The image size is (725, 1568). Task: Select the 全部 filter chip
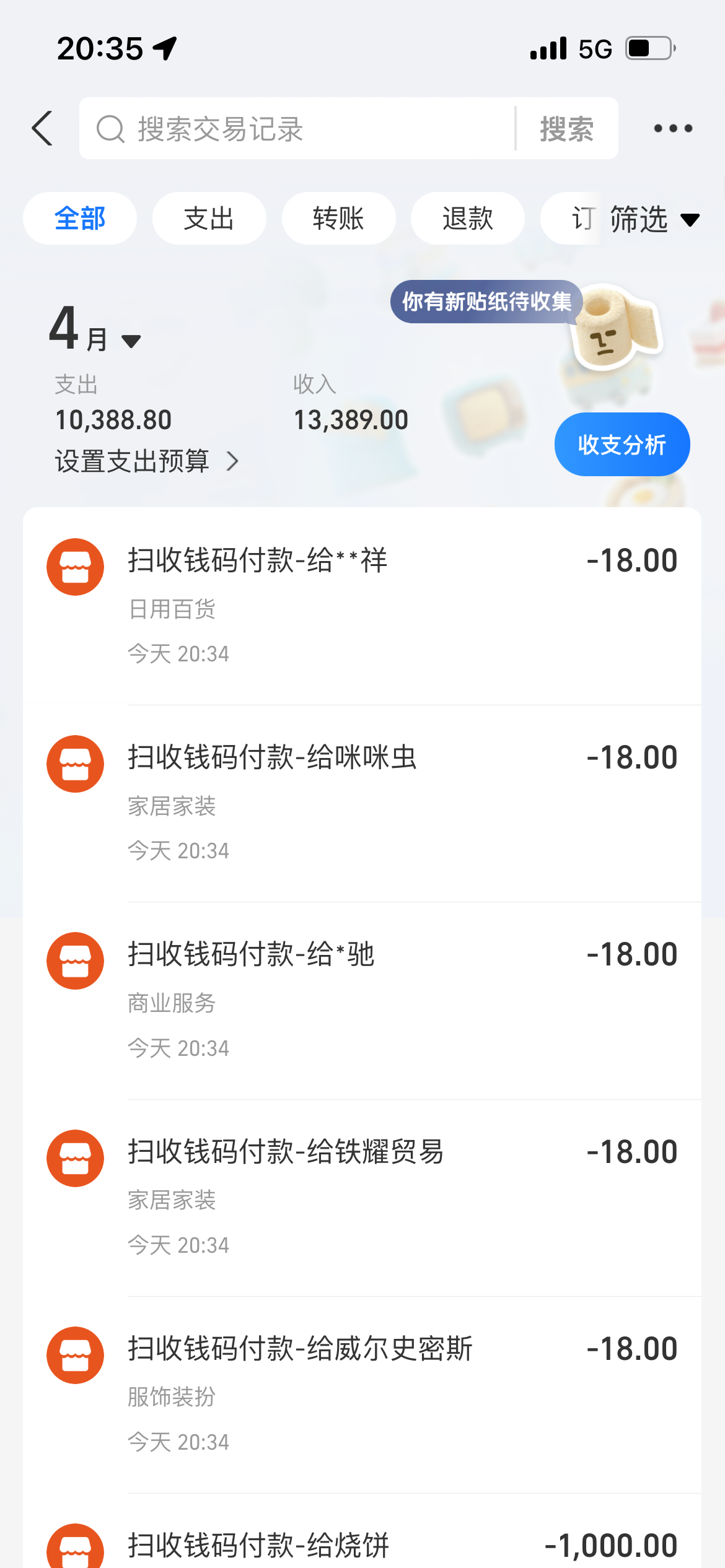click(x=80, y=219)
